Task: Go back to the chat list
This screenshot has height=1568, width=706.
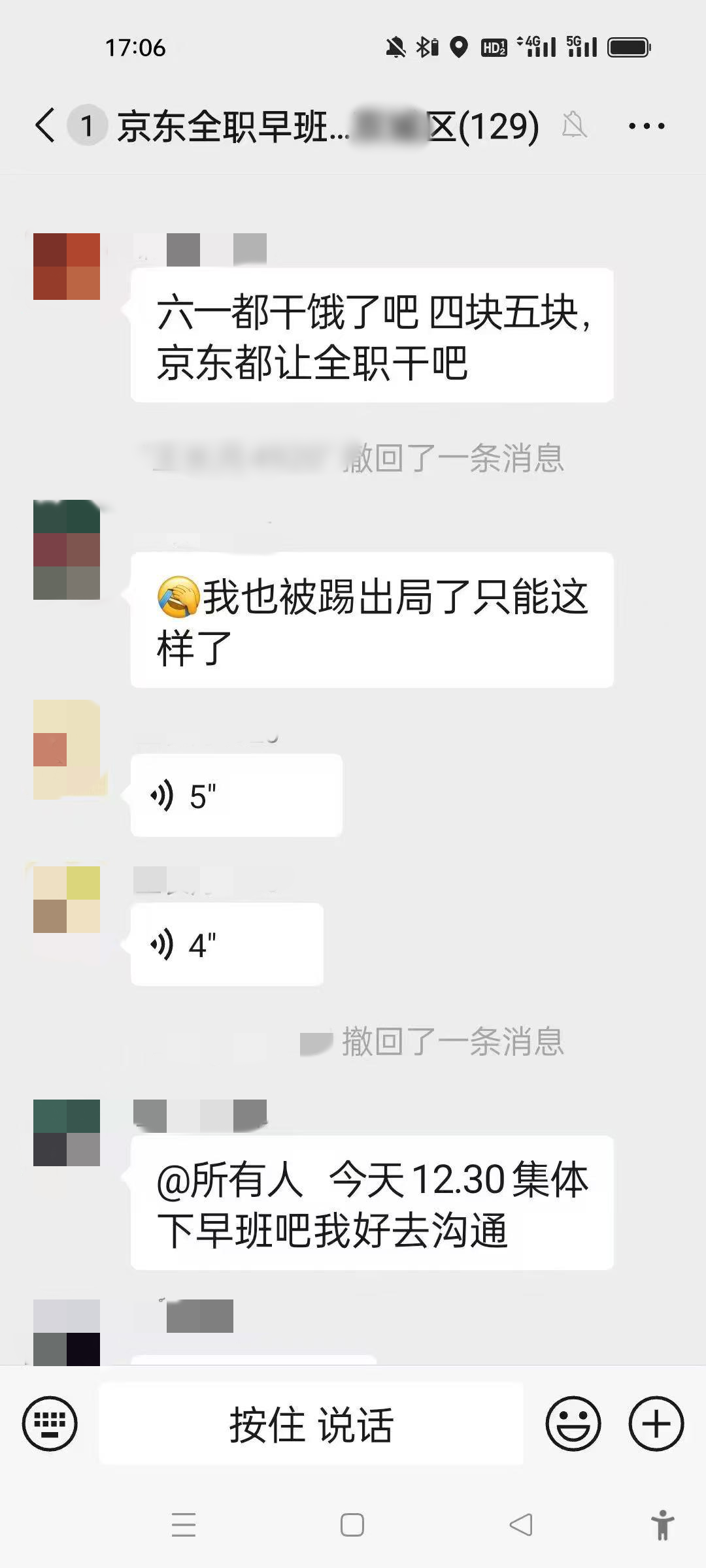Action: click(46, 125)
